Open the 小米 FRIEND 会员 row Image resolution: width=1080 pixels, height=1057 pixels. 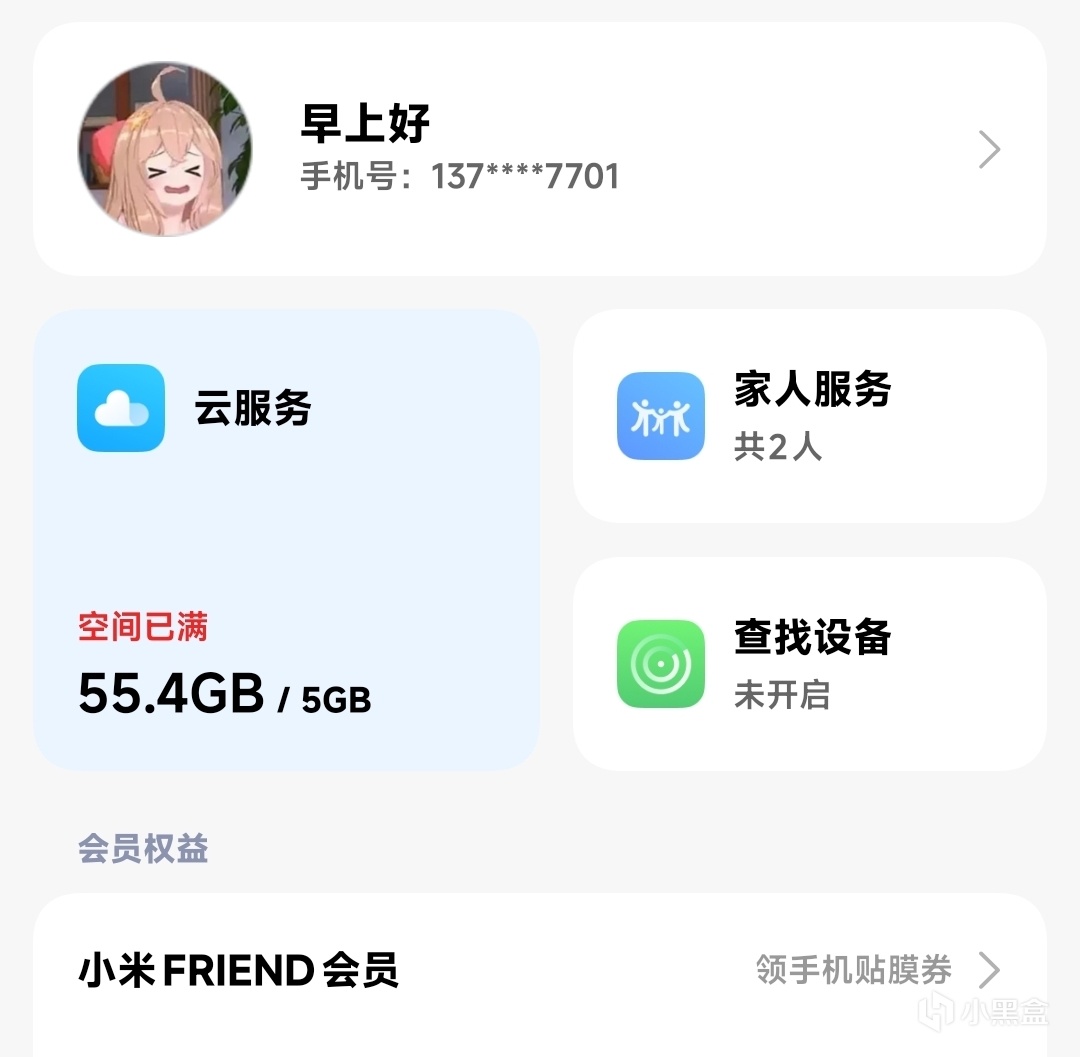tap(540, 970)
